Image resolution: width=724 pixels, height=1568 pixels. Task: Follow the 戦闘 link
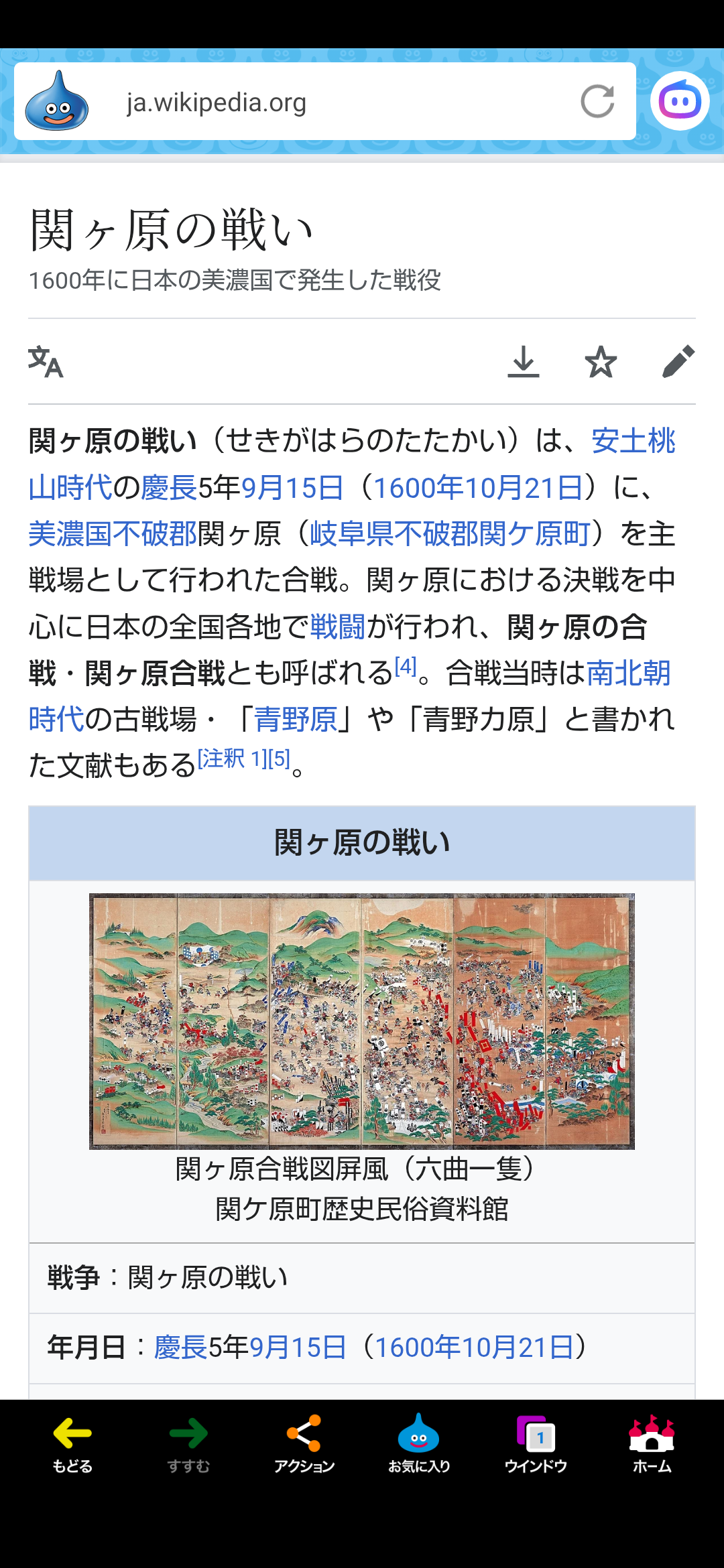tap(338, 627)
